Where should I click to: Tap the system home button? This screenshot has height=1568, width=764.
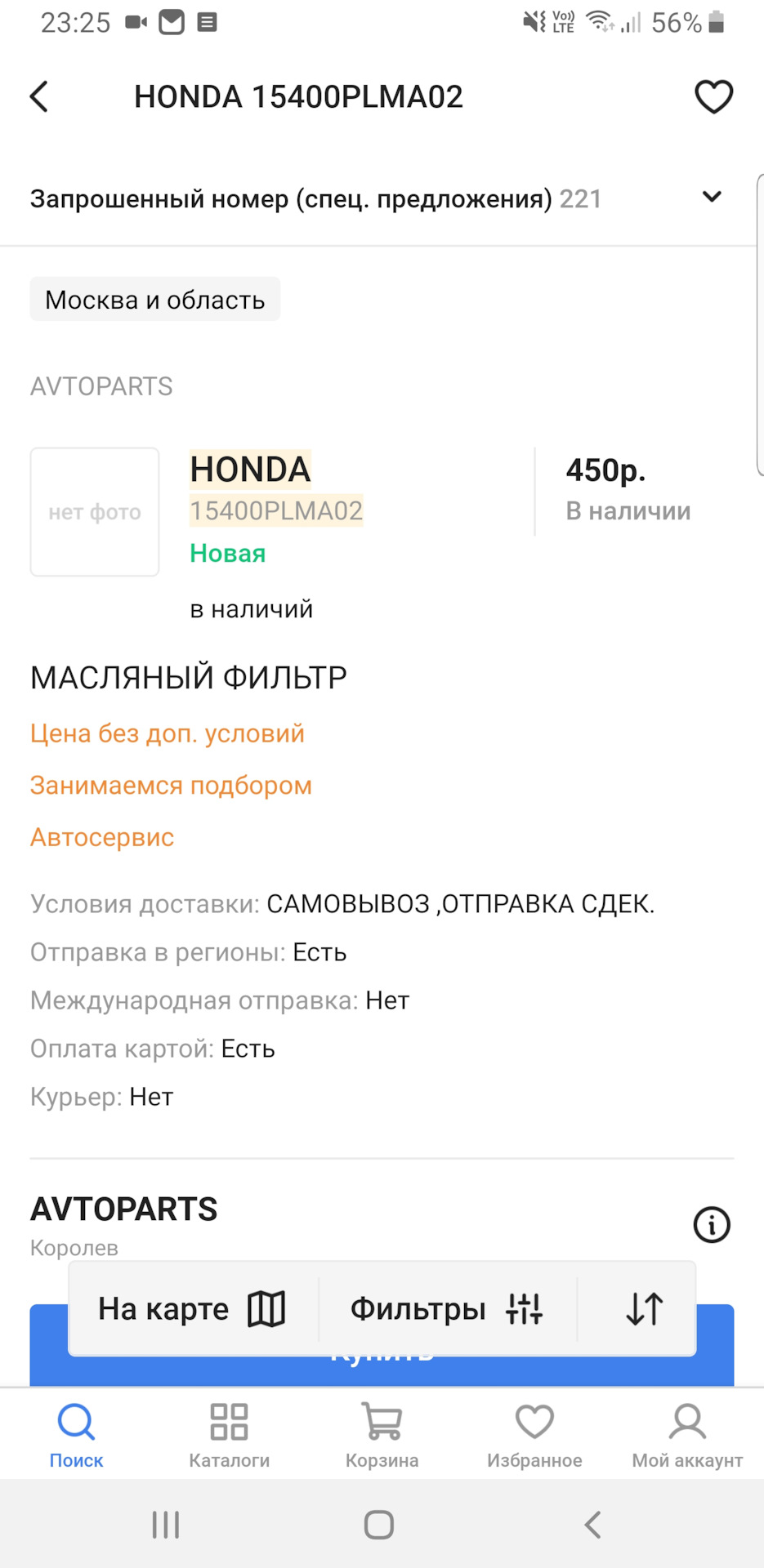coord(379,1524)
